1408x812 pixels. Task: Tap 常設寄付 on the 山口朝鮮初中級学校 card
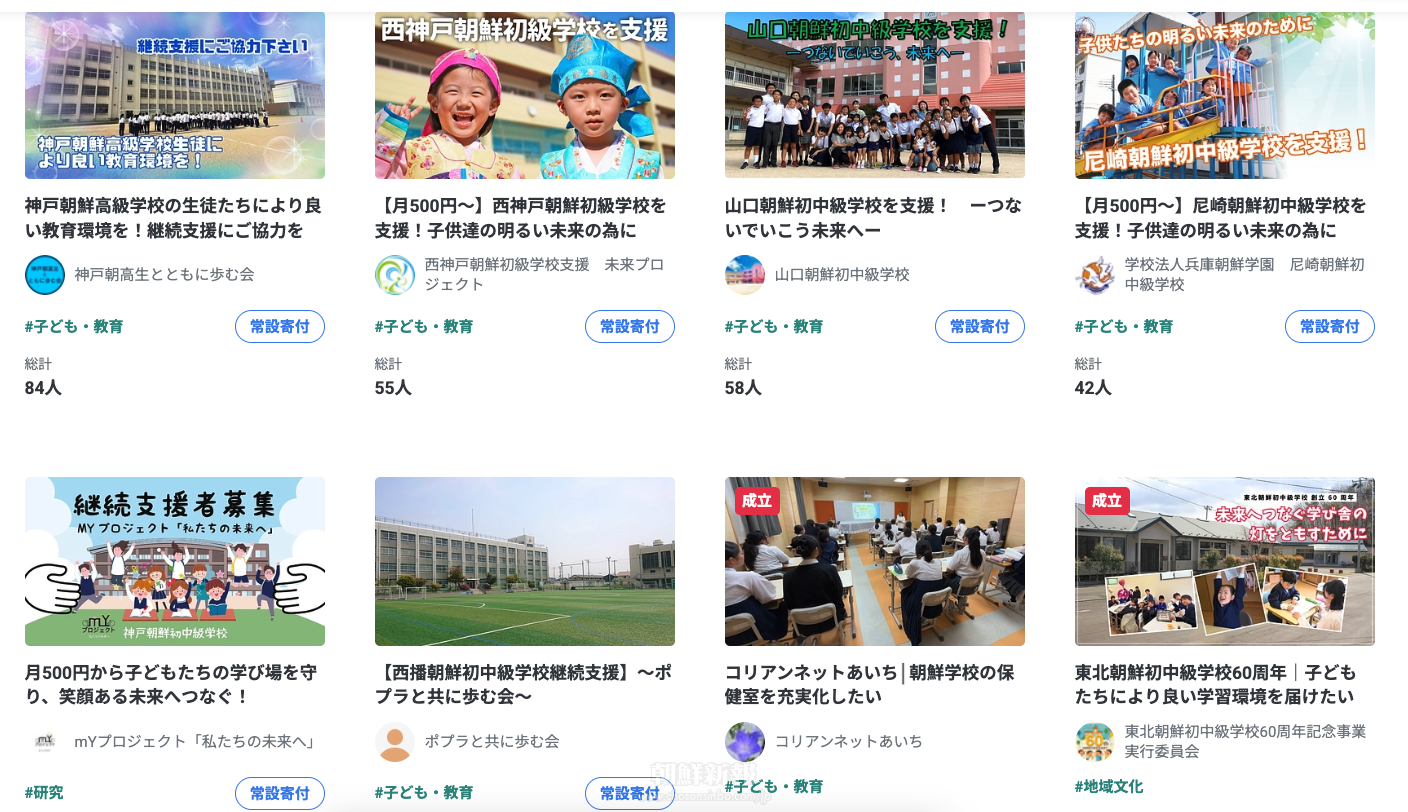(980, 326)
